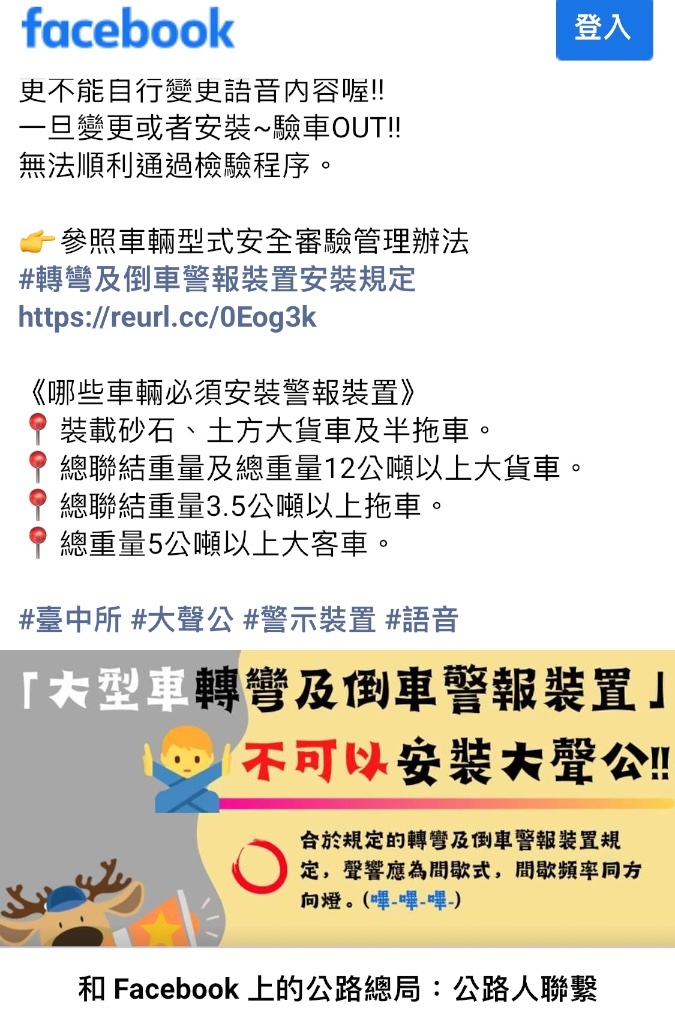Open the post image about 大型車警報裝置
675x1024 pixels.
[x=337, y=798]
